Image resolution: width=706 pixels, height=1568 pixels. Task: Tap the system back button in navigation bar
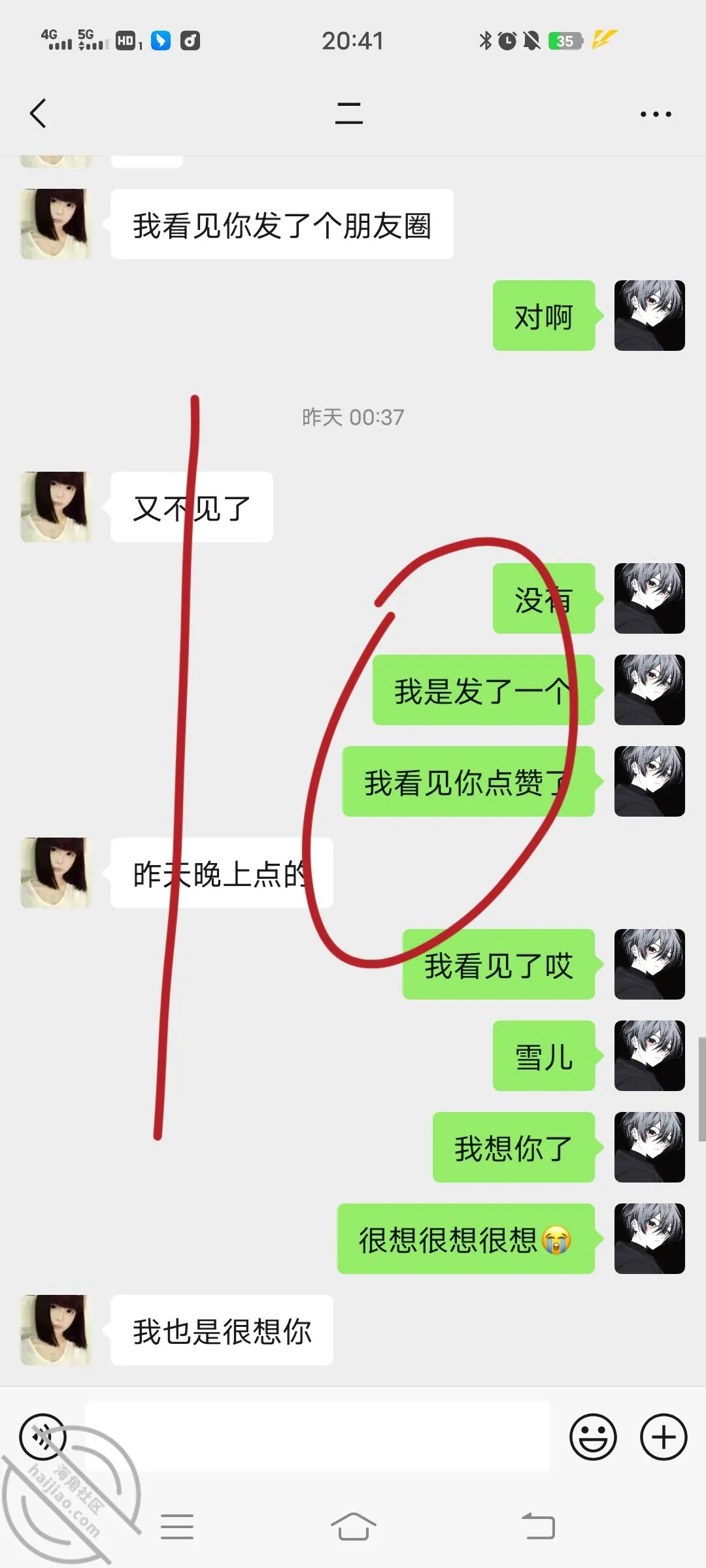(539, 1527)
